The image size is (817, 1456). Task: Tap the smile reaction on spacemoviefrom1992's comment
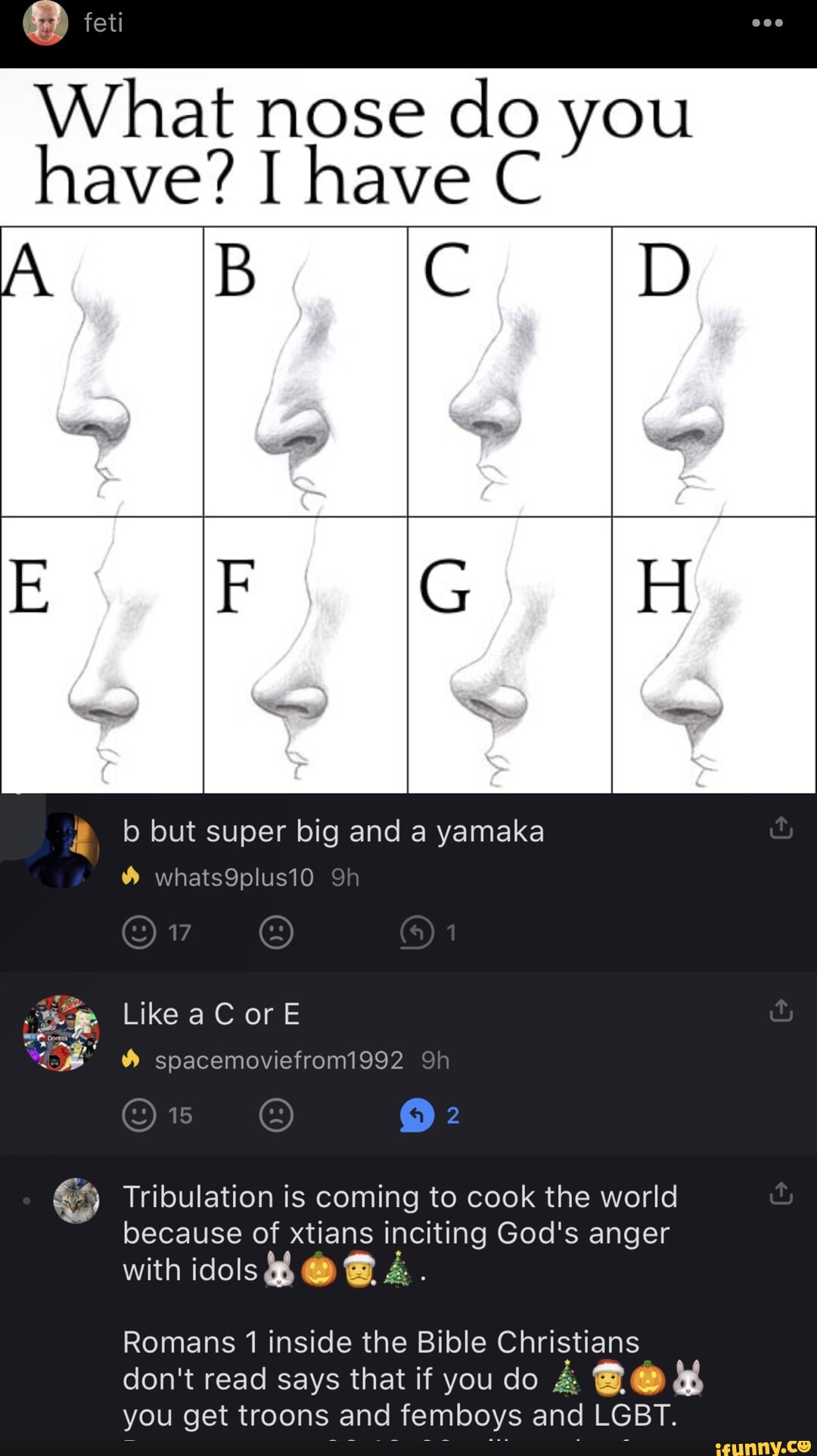[138, 1114]
